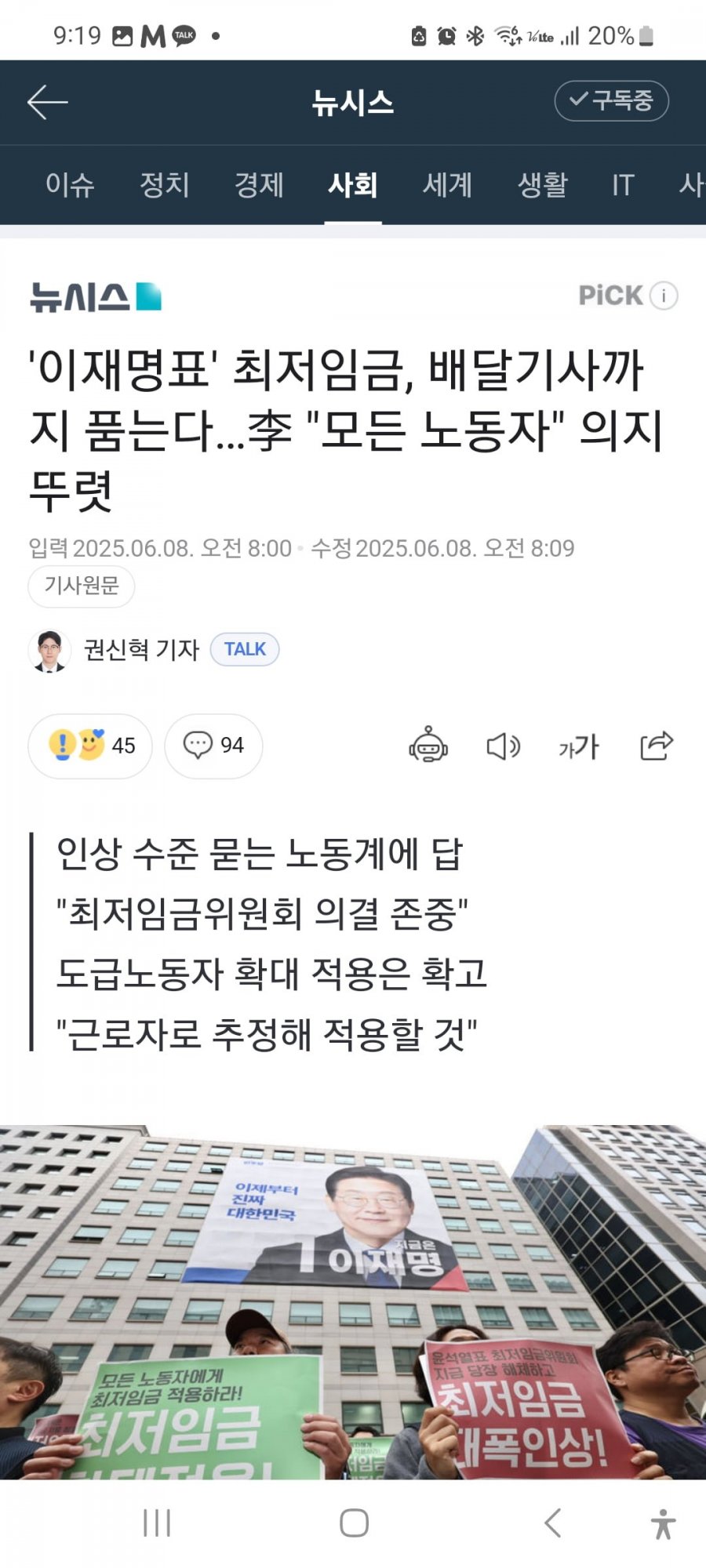The height and width of the screenshot is (1568, 706).
Task: Open the 경제 tab
Action: point(258,185)
